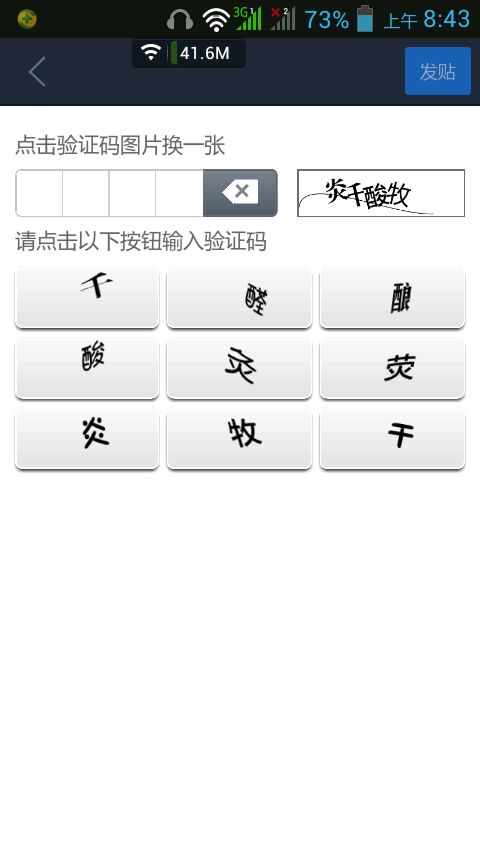Viewport: 480px width, 854px height.
Task: Enter the 酸 character
Action: pyautogui.click(x=87, y=368)
